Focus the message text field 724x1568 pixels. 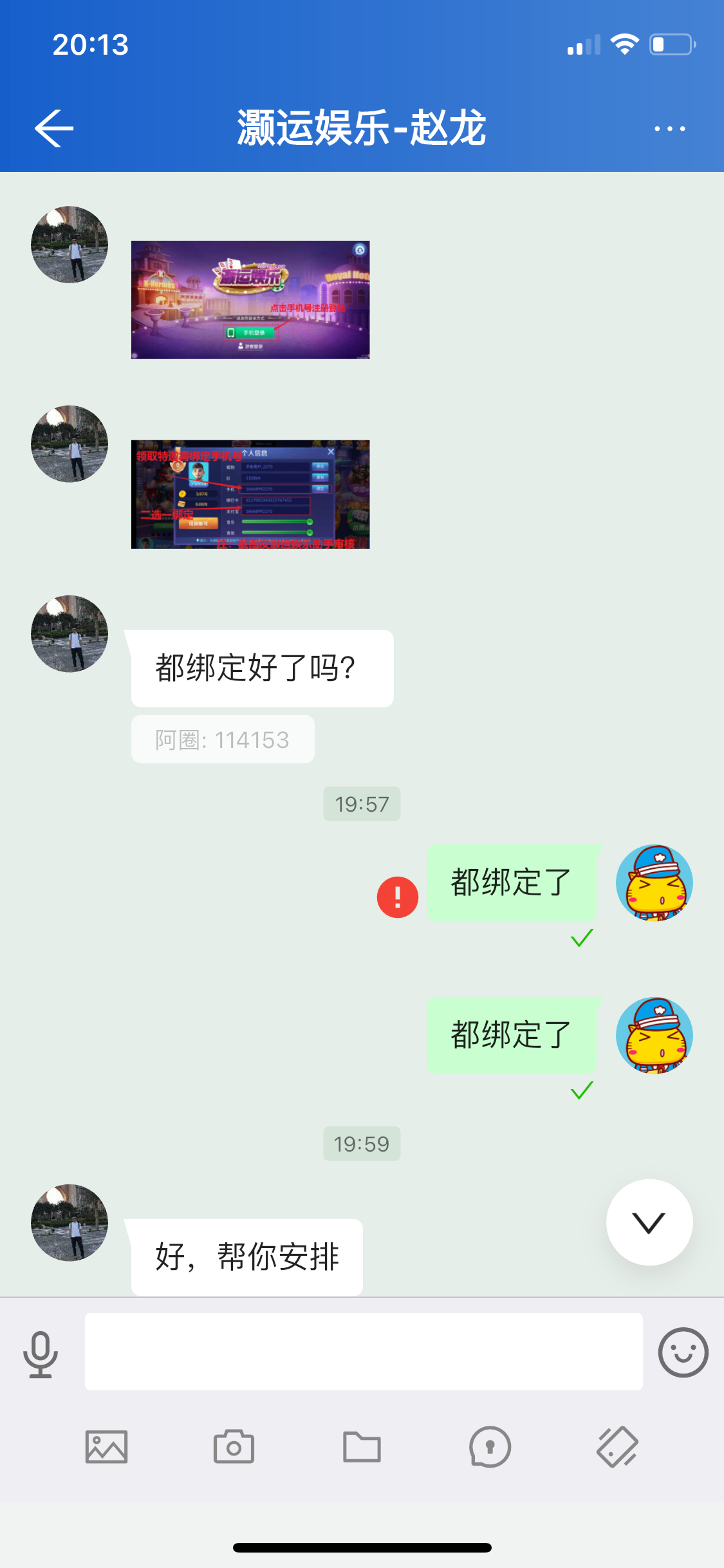click(364, 1352)
